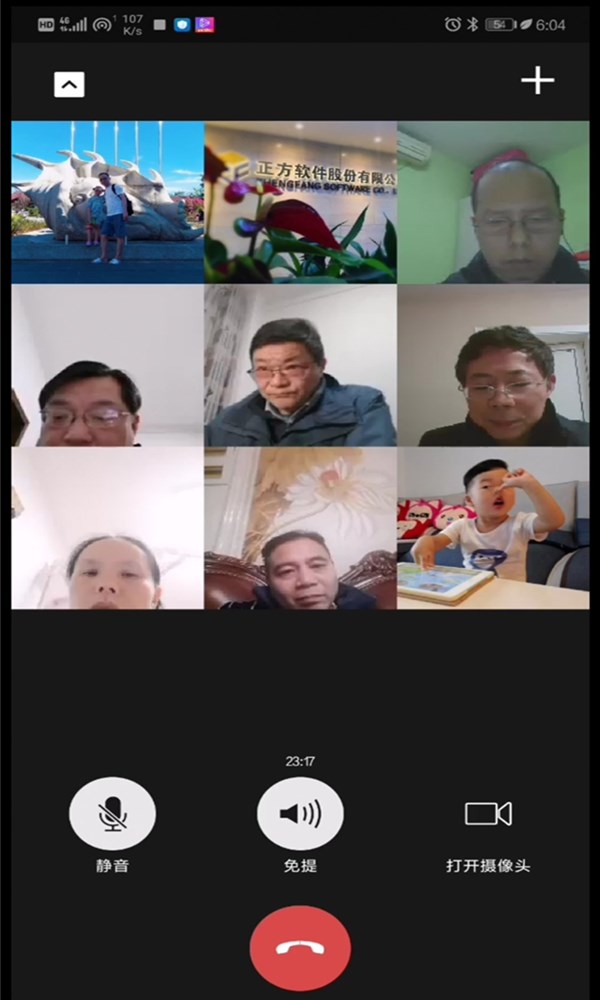Open the participant tile with the seashell sculpture
Image resolution: width=600 pixels, height=1000 pixels.
pos(107,203)
